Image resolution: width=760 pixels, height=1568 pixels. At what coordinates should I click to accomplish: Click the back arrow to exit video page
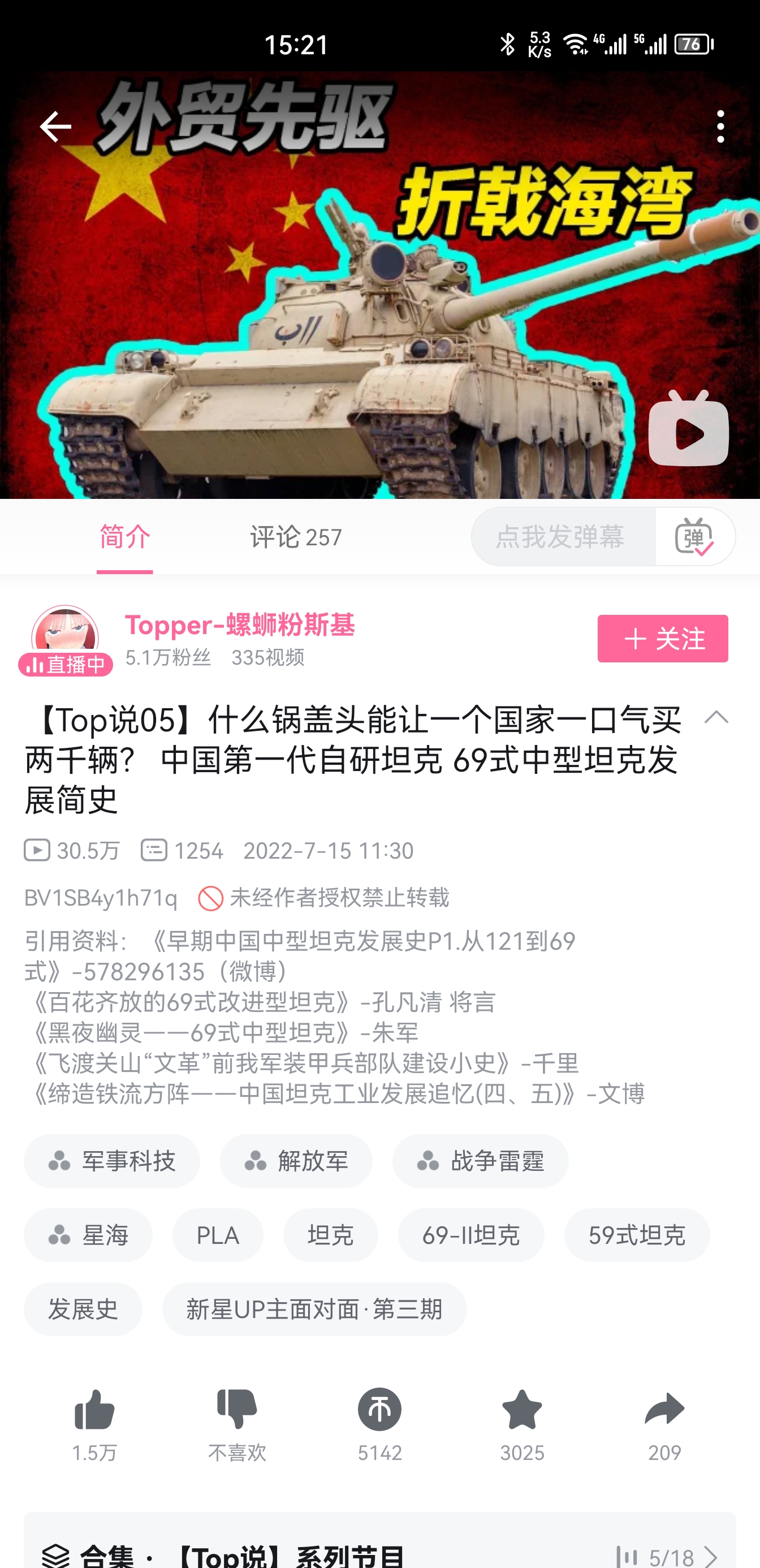click(x=54, y=126)
